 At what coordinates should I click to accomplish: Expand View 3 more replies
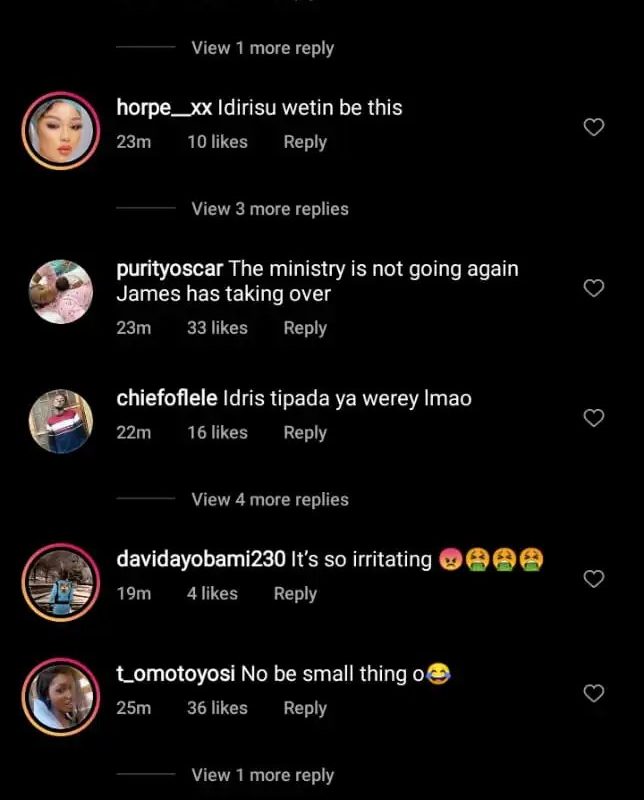tap(270, 209)
